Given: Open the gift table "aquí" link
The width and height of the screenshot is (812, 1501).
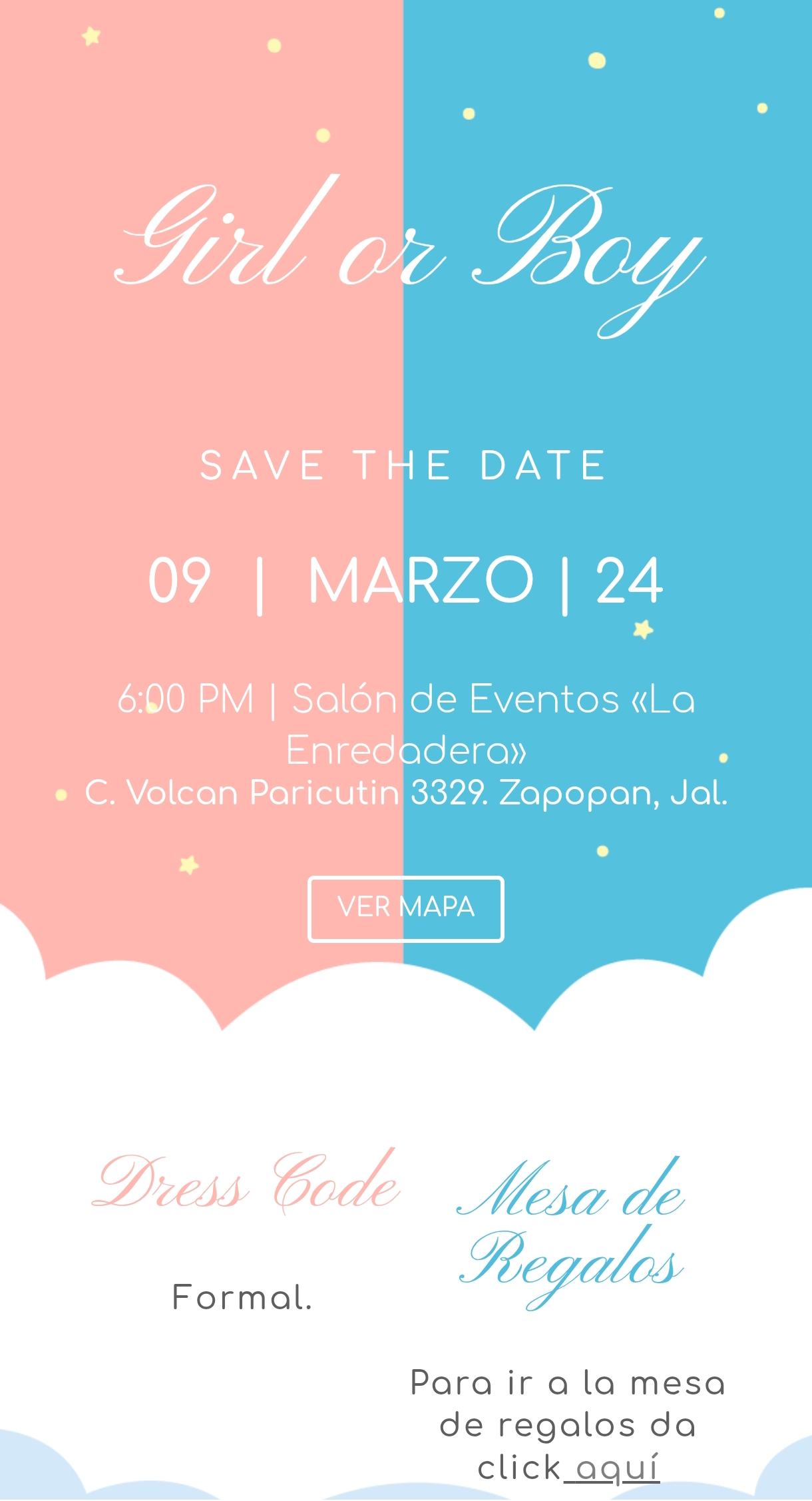Looking at the screenshot, I should click(x=617, y=1468).
